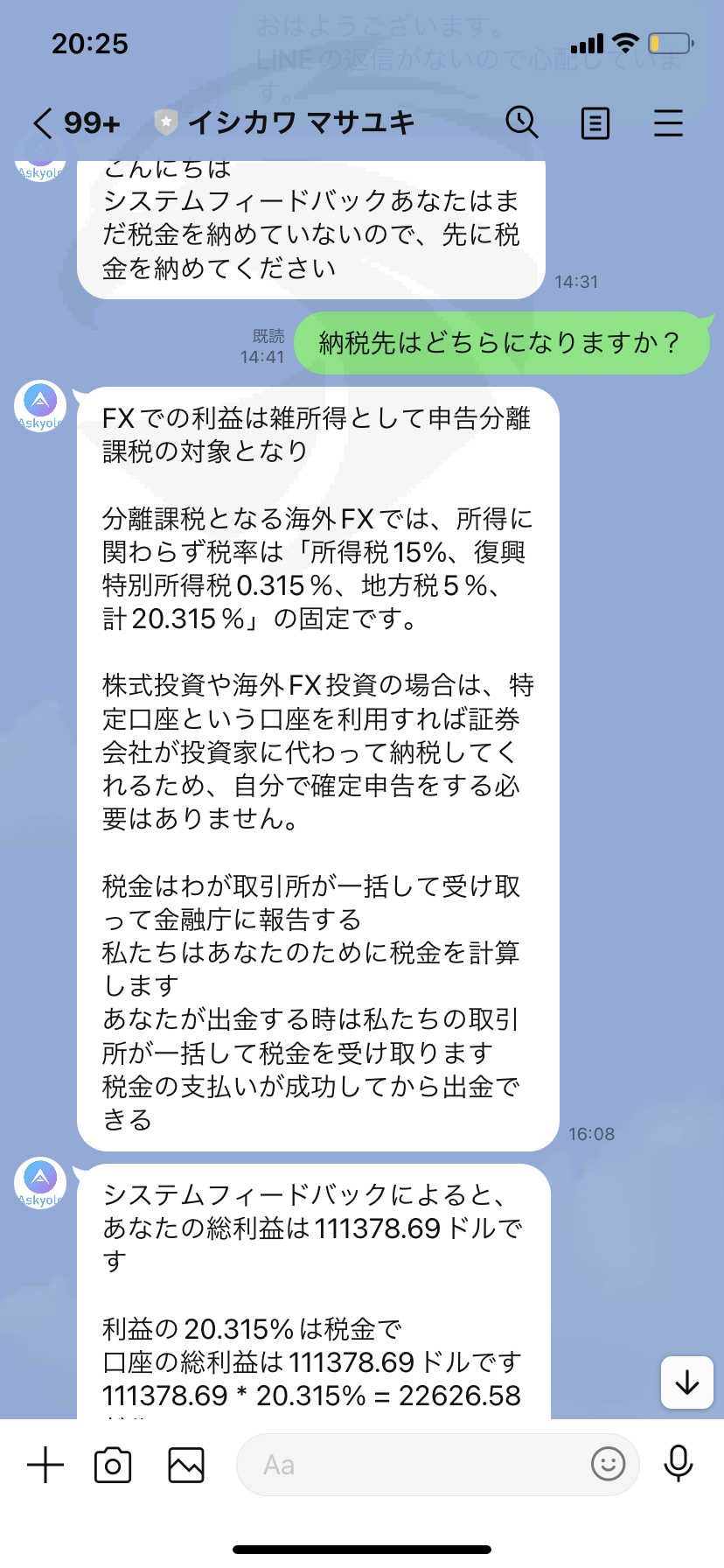Open the Askyole profile avatar beside the FX message
Viewport: 724px width, 1568px height.
coord(40,405)
